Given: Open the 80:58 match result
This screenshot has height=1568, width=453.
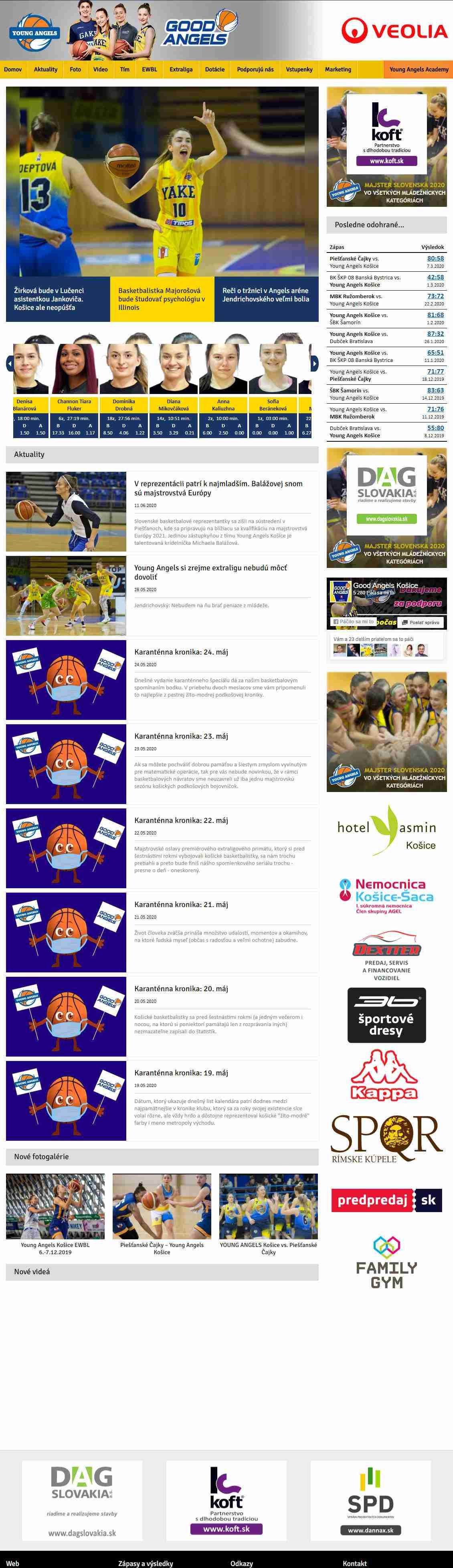Looking at the screenshot, I should [435, 258].
